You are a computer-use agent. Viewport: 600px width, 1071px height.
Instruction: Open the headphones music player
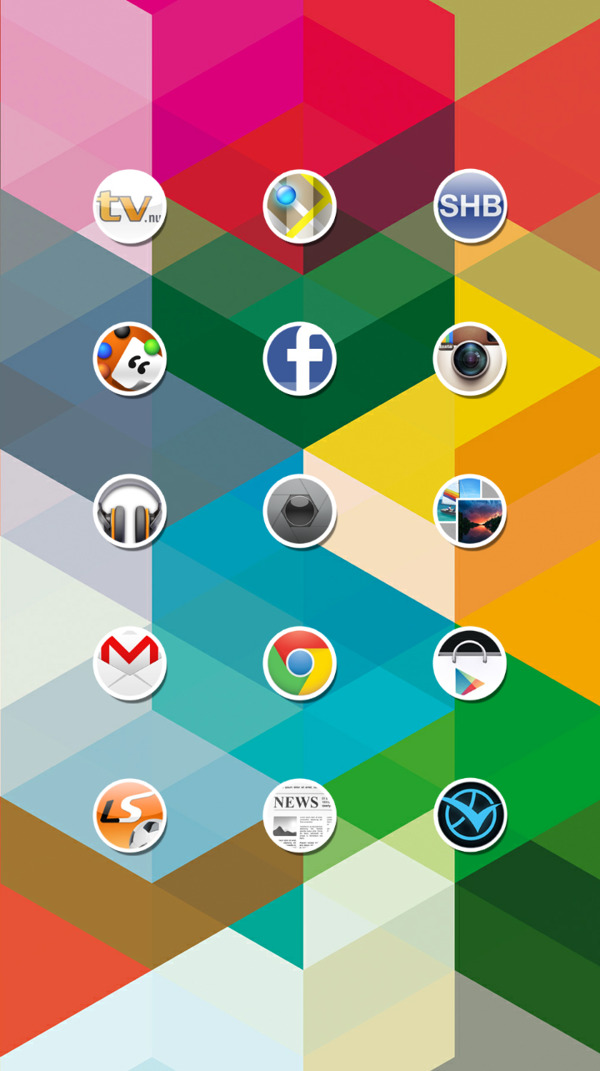coord(130,511)
